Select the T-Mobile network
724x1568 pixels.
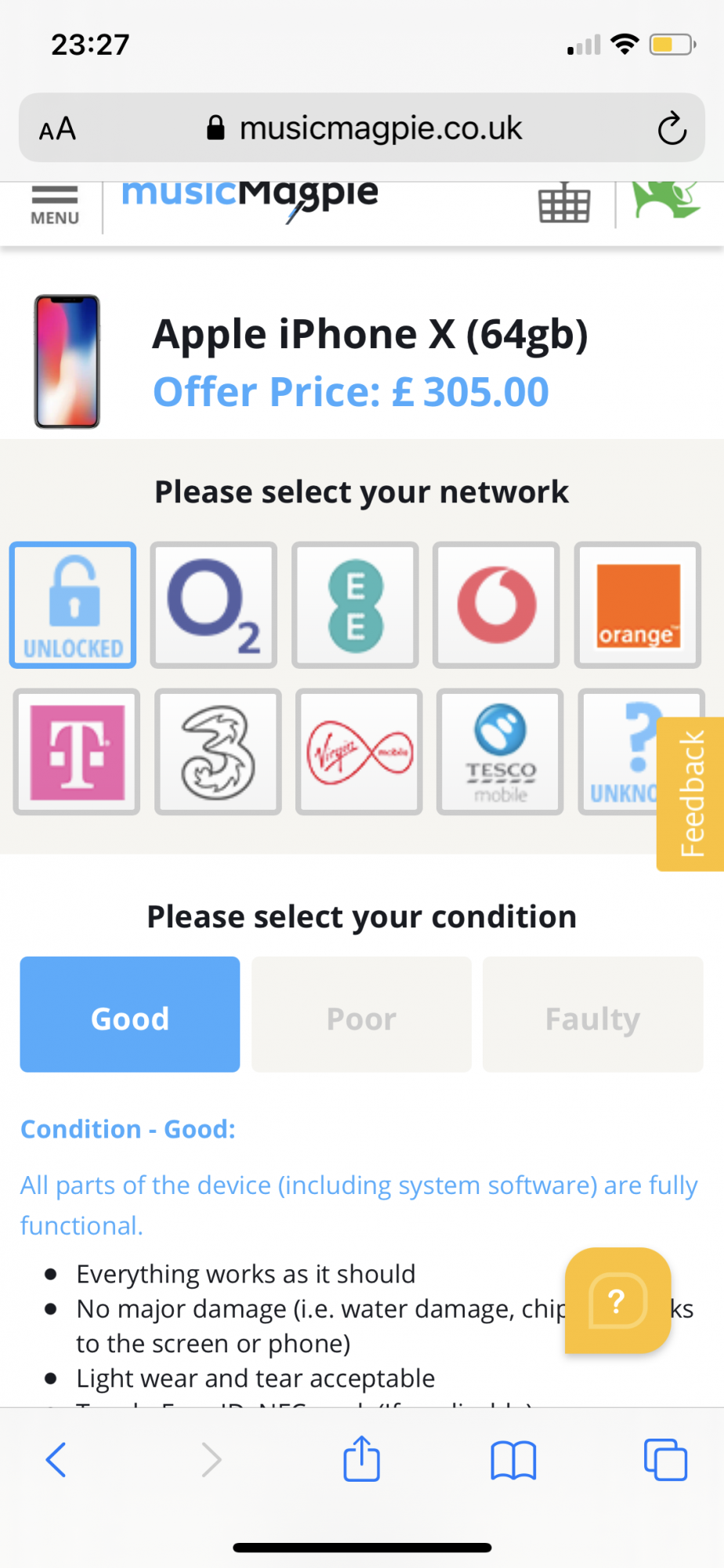(77, 752)
